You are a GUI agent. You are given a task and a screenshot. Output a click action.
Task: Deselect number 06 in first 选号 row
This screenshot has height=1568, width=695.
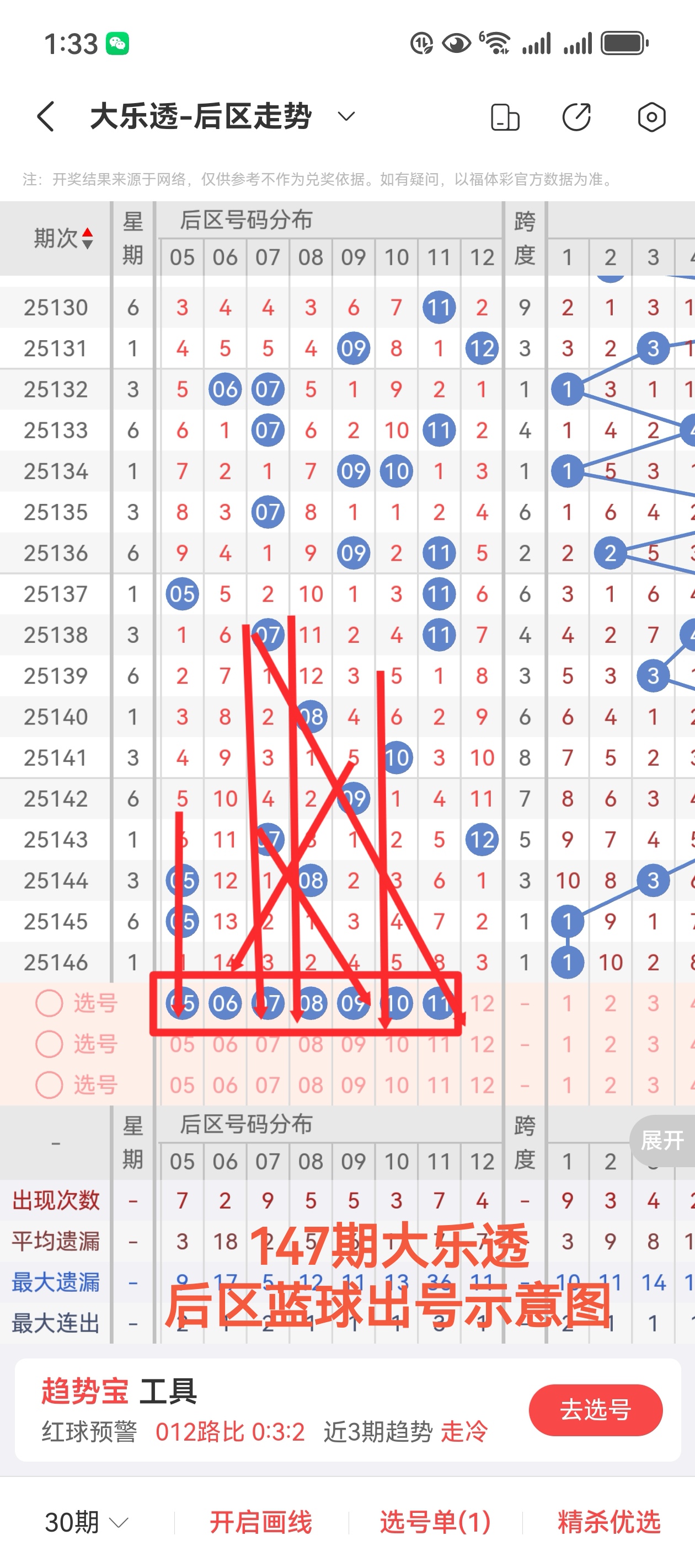tap(224, 1003)
